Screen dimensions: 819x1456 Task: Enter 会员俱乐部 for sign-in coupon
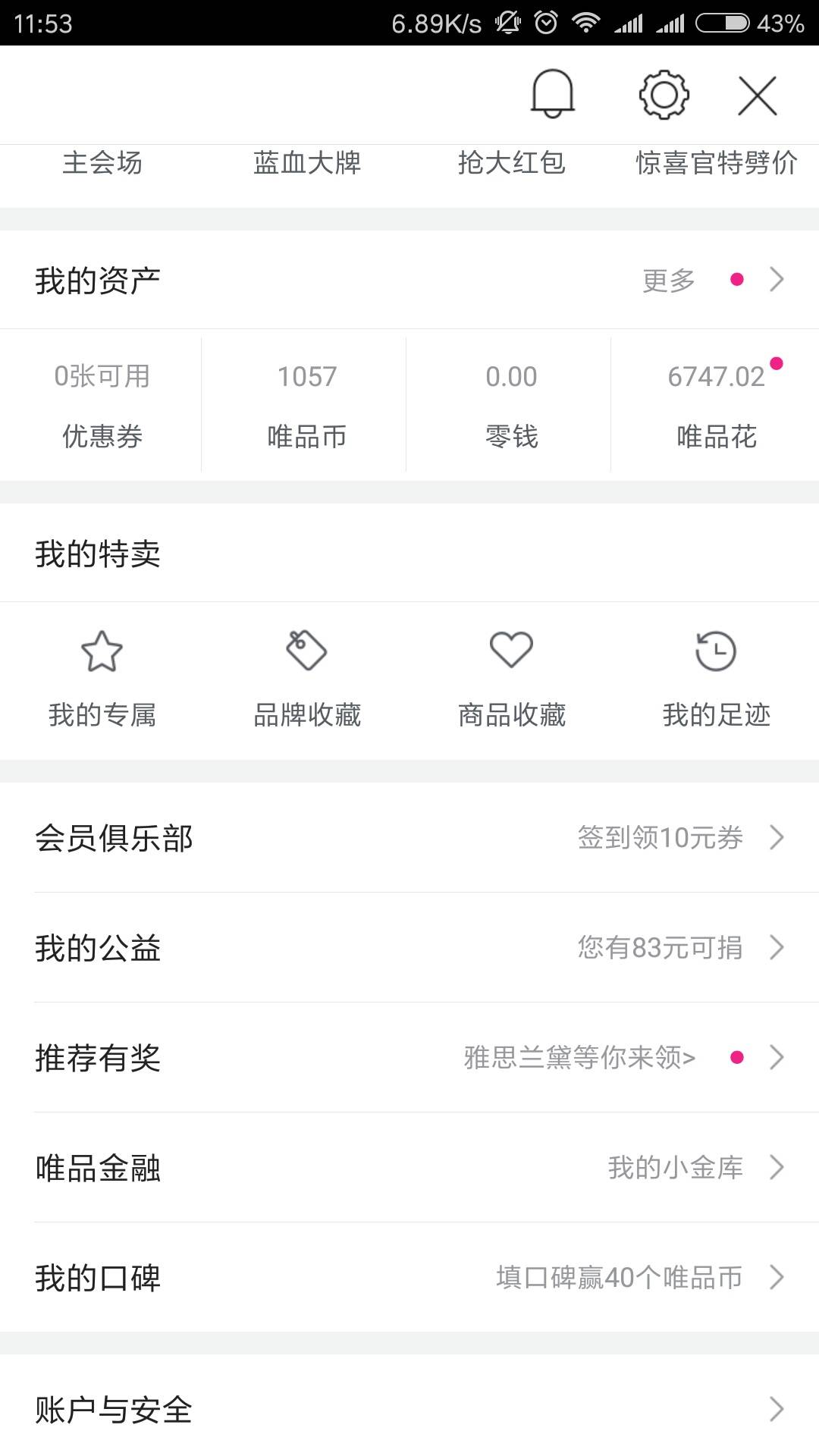tap(409, 838)
